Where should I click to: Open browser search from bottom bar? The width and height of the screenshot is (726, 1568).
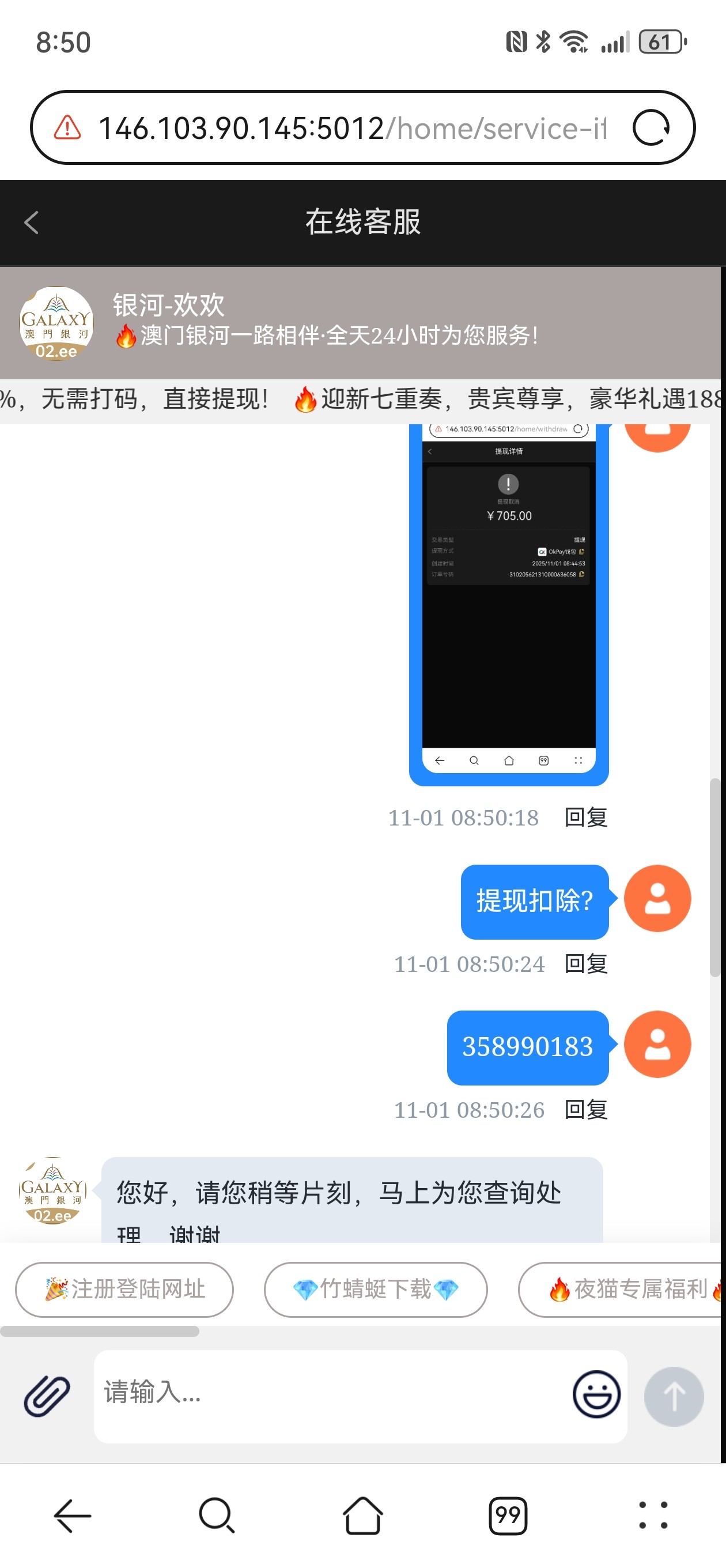pyautogui.click(x=217, y=1516)
